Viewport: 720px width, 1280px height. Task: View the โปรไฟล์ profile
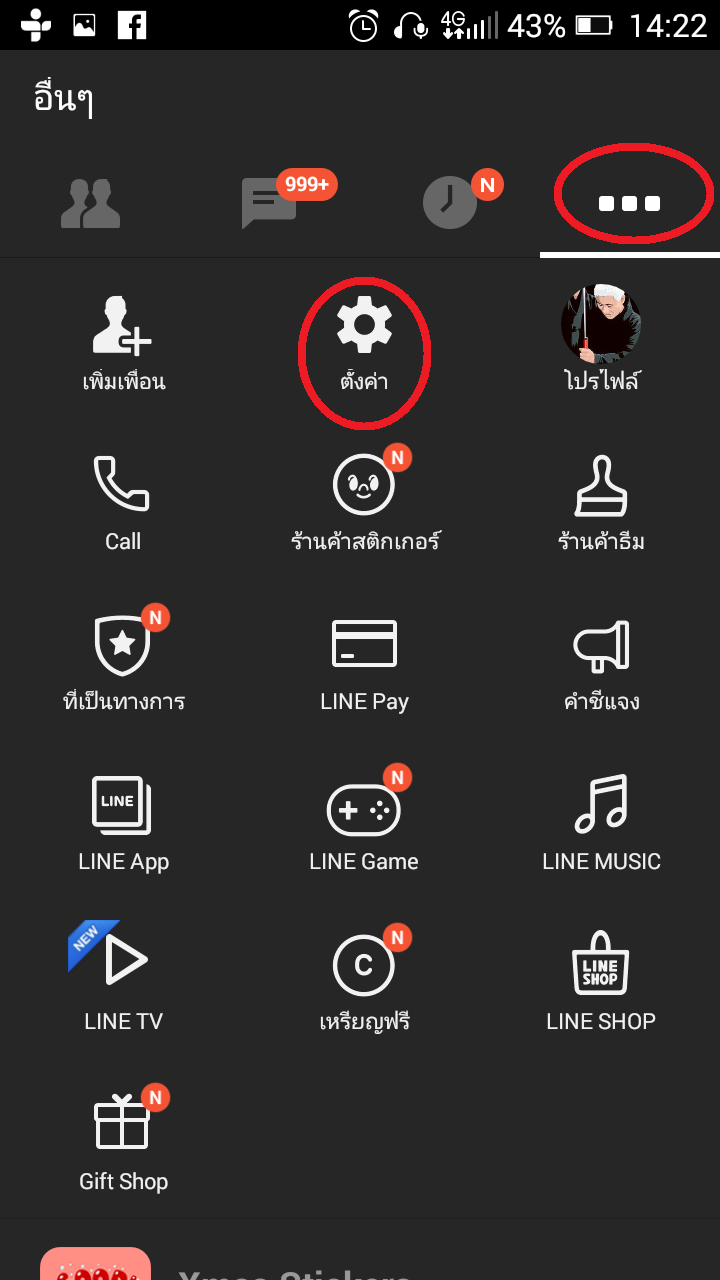[601, 337]
